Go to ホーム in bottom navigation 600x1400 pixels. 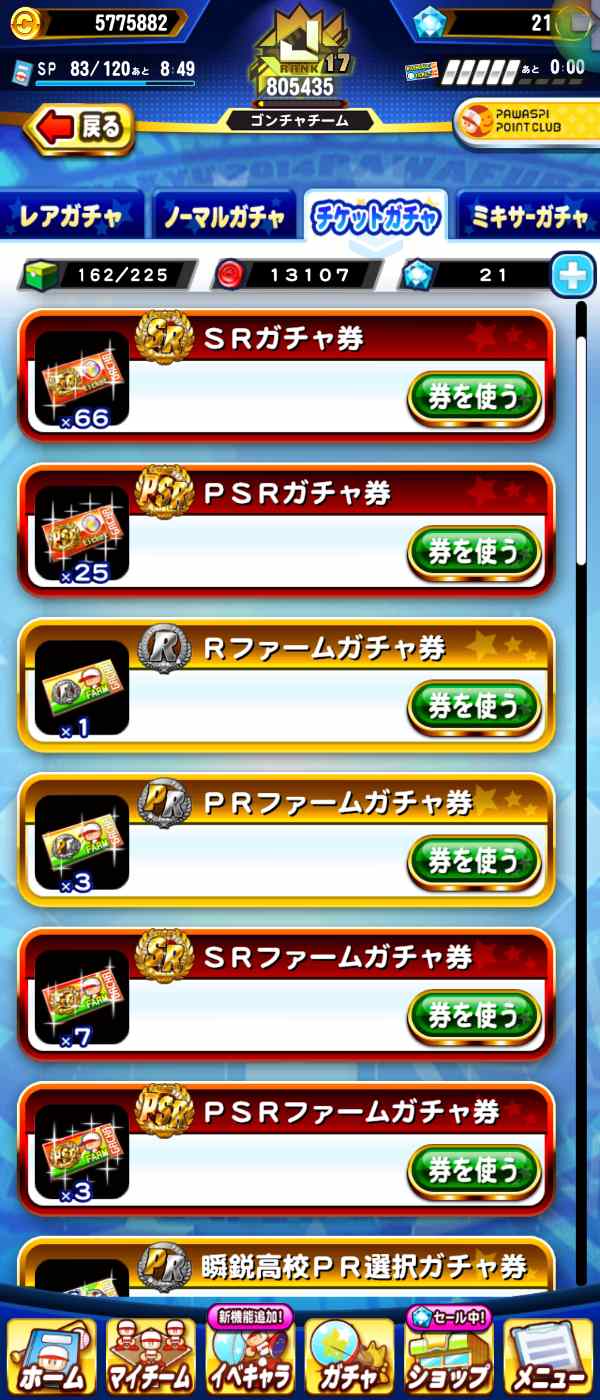point(51,1355)
